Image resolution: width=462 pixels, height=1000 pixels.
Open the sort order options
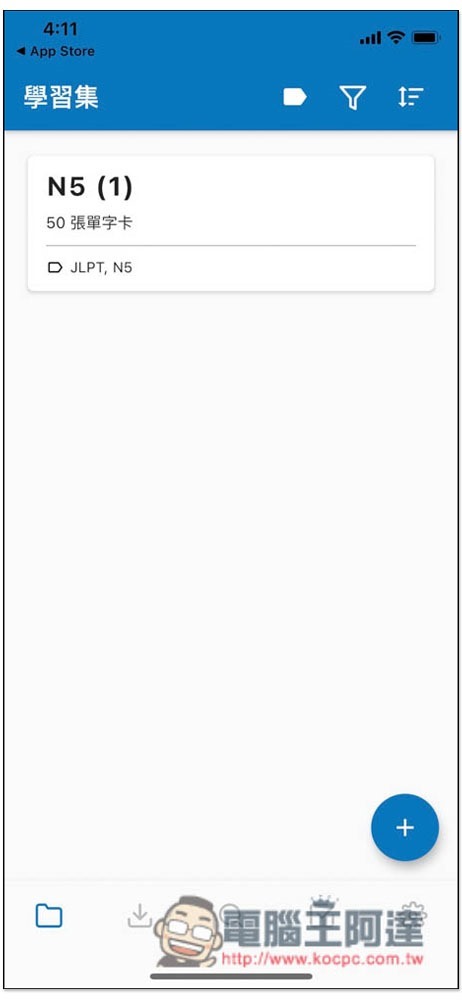pyautogui.click(x=410, y=97)
